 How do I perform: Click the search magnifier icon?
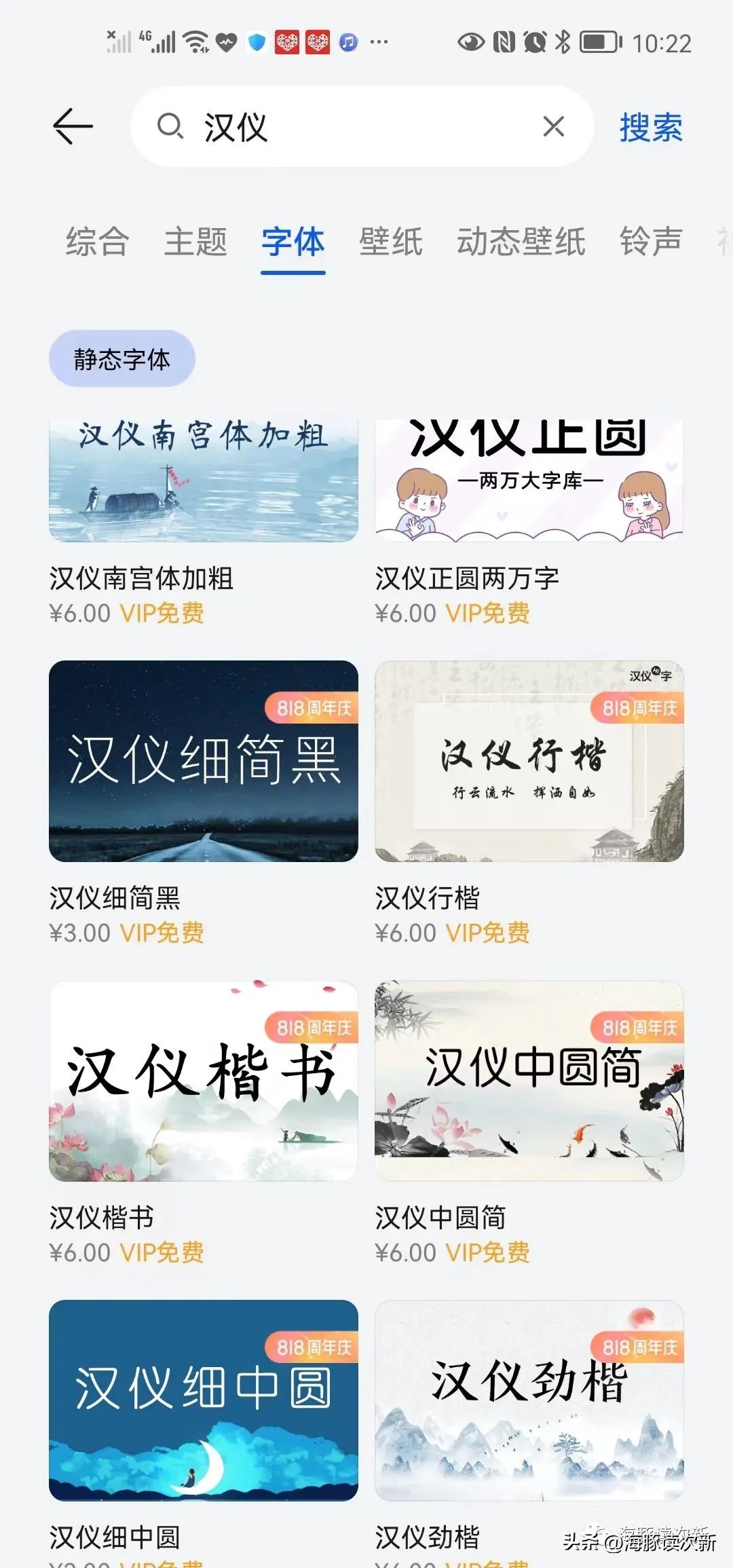[x=172, y=128]
